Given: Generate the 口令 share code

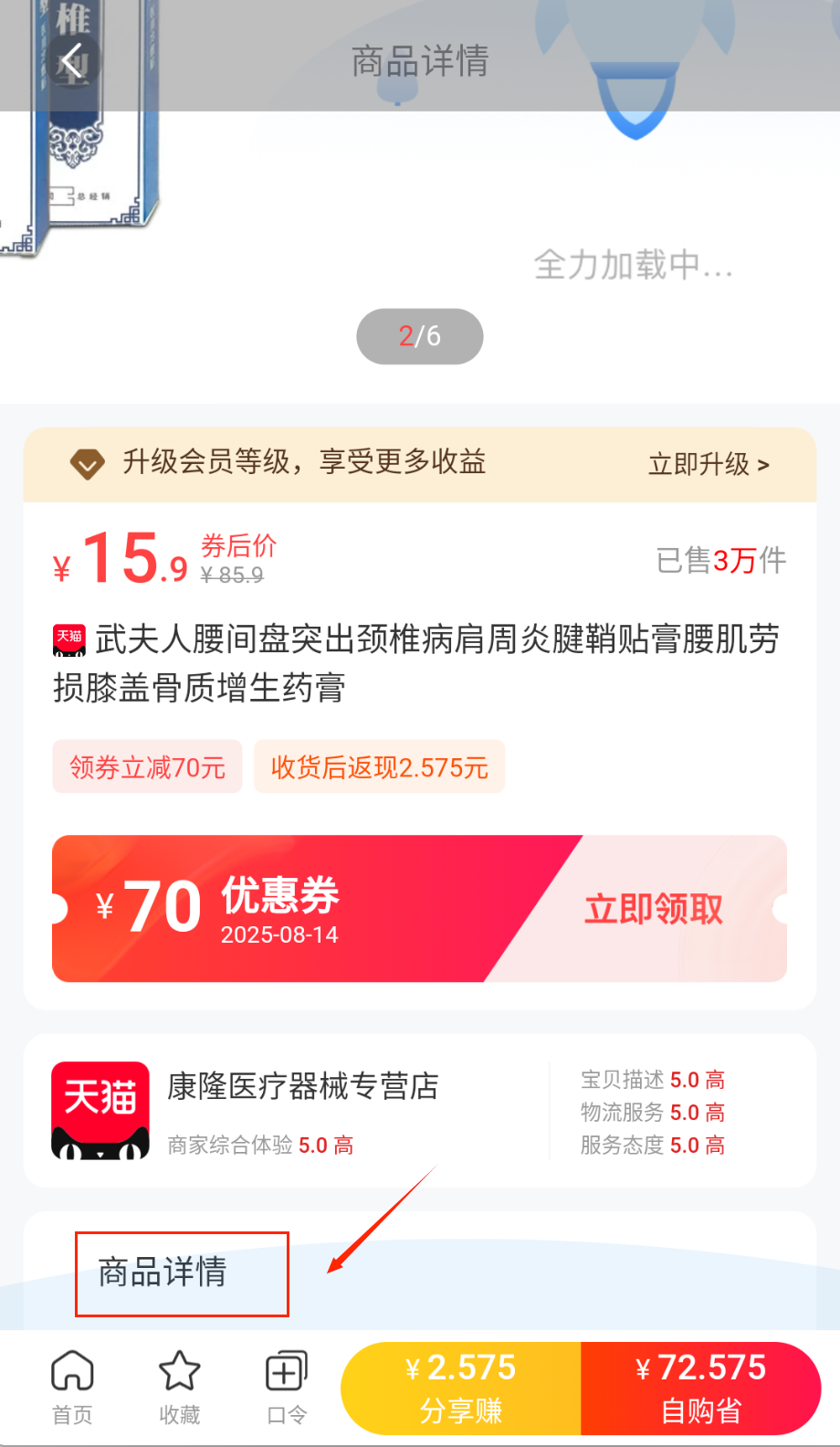Looking at the screenshot, I should tap(287, 1388).
